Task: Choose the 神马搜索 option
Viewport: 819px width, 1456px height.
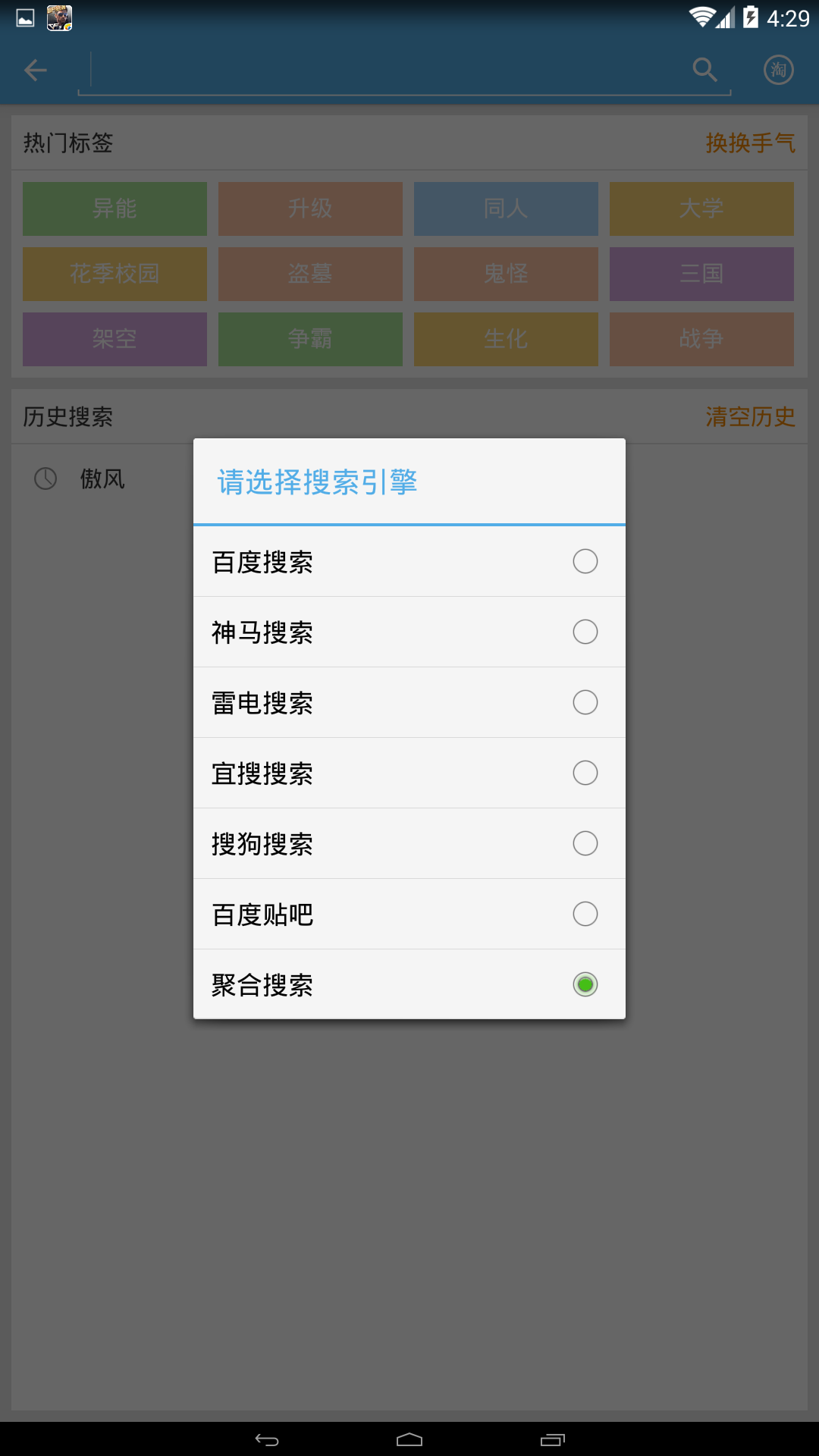Action: point(409,632)
